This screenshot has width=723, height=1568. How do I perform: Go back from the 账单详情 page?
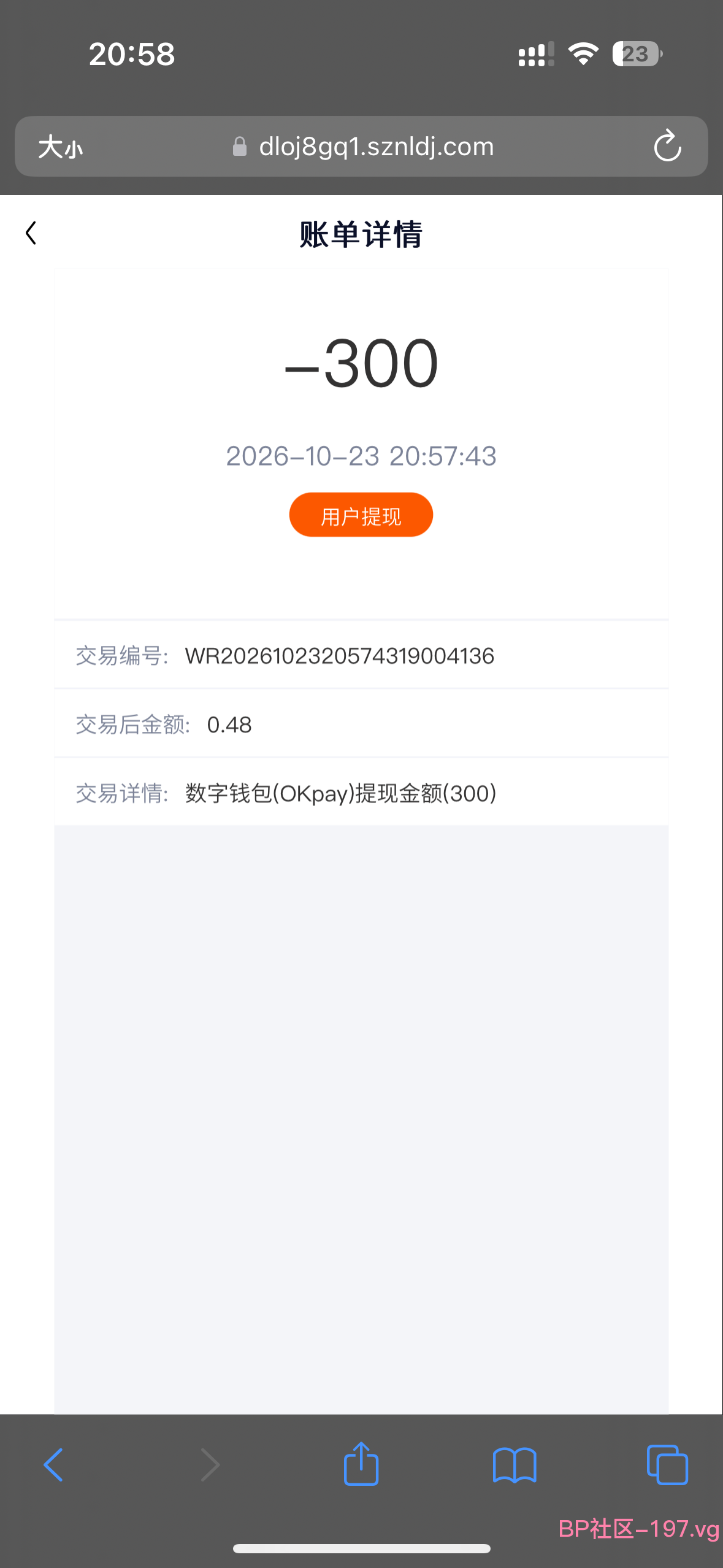coord(31,233)
